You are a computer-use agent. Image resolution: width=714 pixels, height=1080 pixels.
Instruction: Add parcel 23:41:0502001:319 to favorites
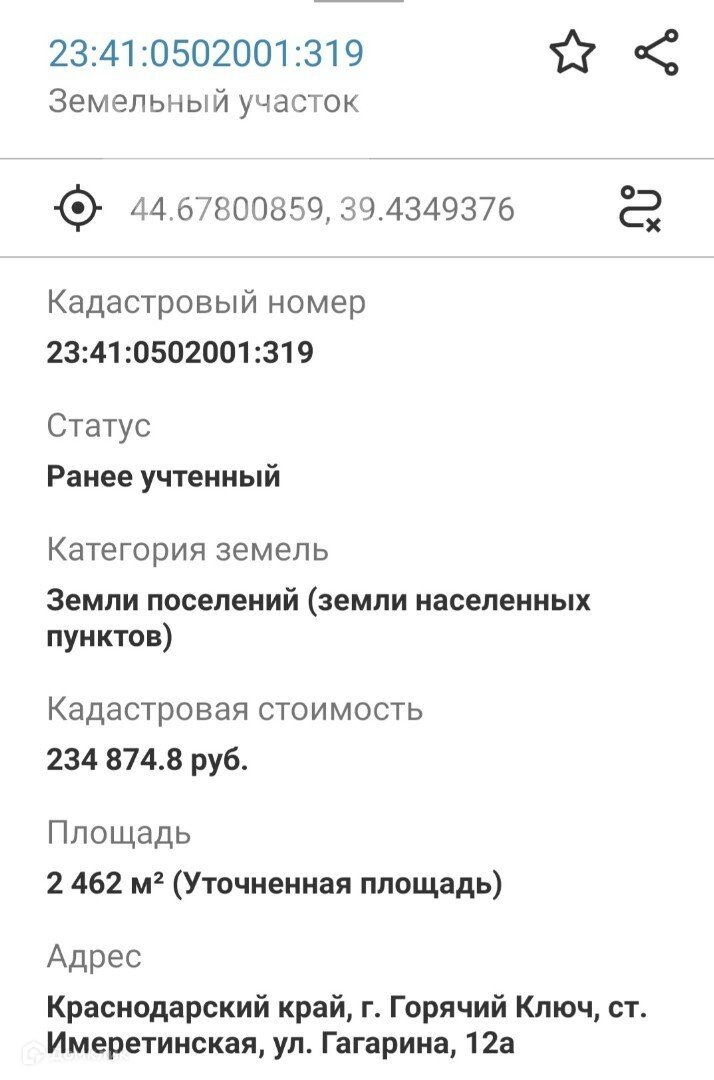click(572, 52)
